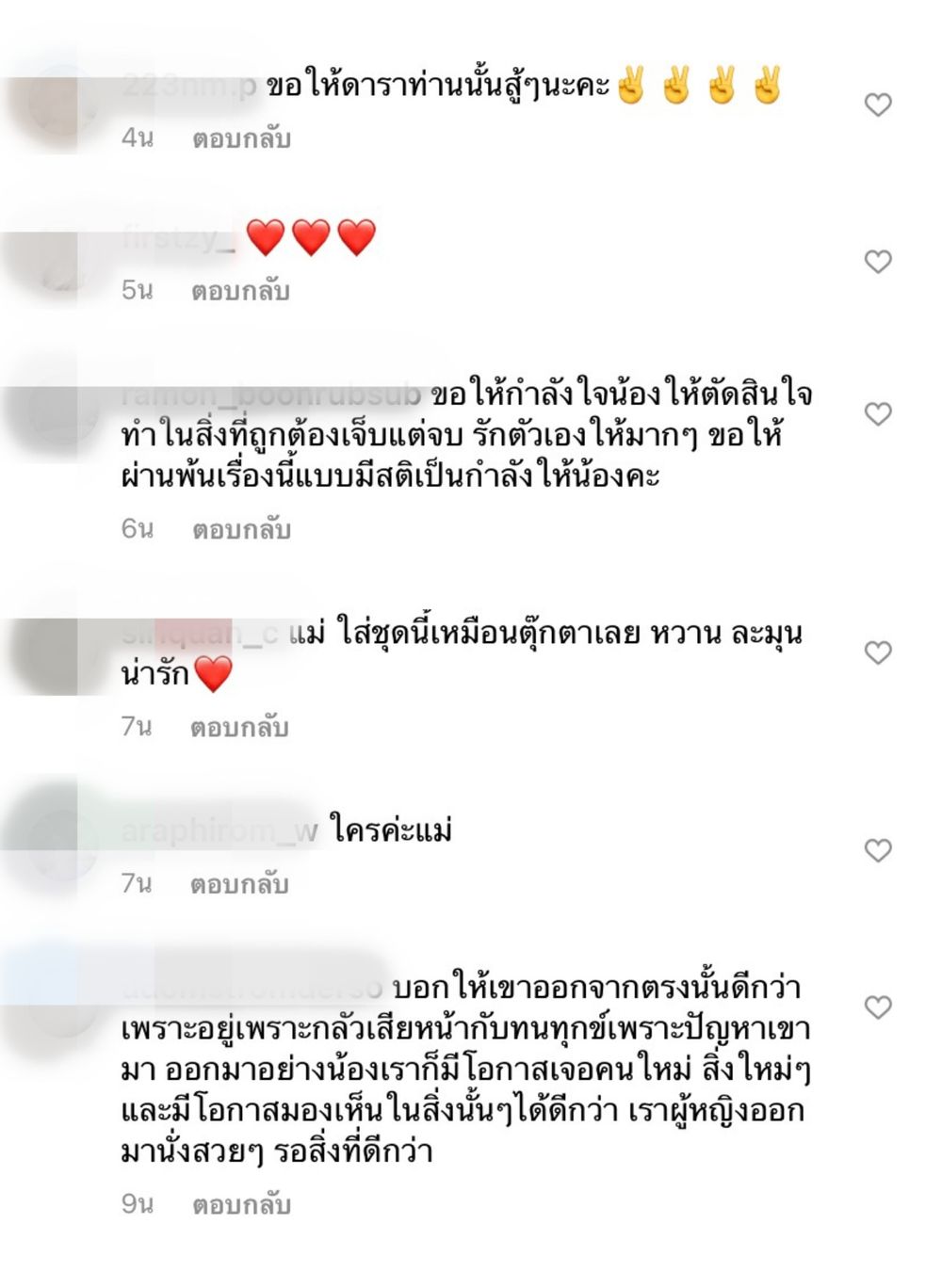Like the comment starting with บอกให้เขาออกจากตรงนั้น
942x1288 pixels.
point(877,1007)
